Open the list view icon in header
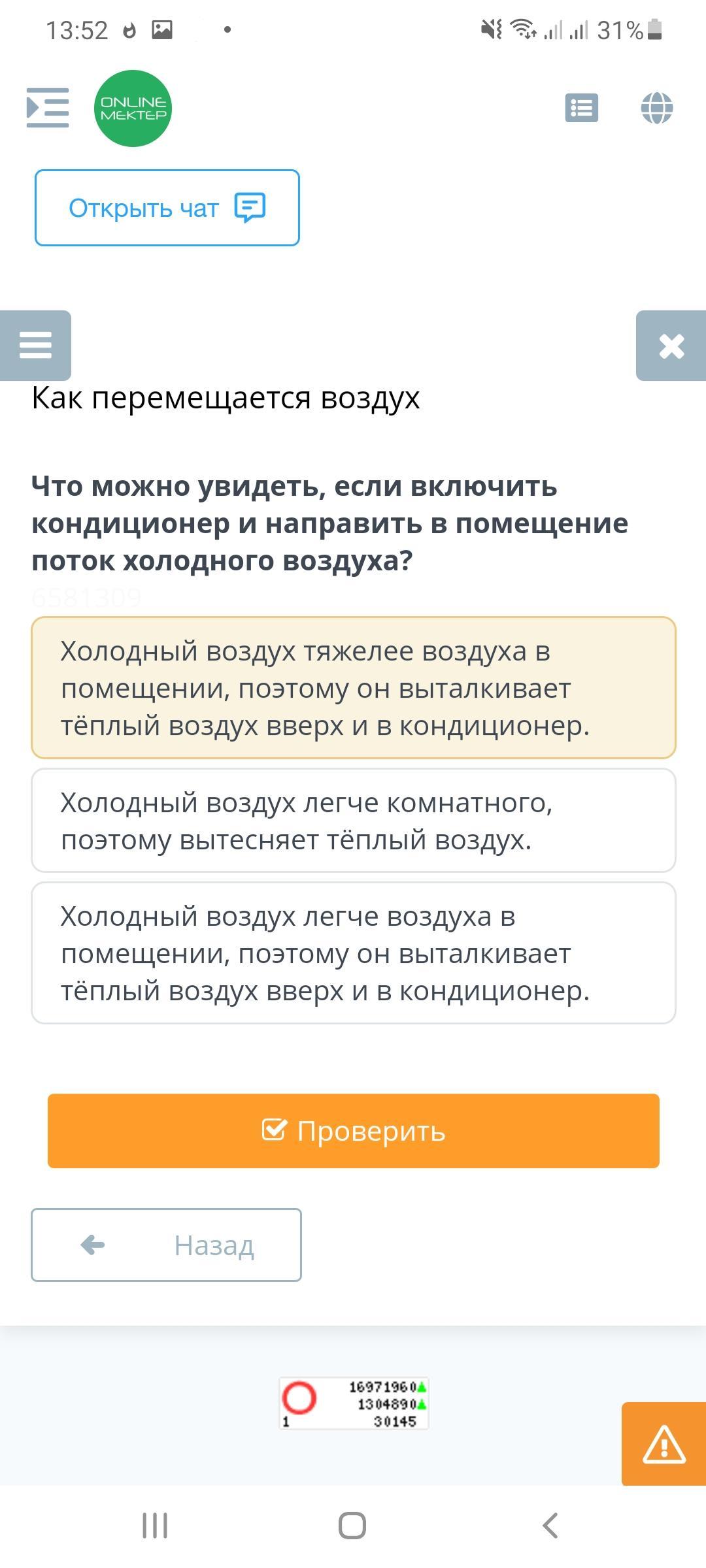Viewport: 706px width, 1568px height. pos(581,108)
